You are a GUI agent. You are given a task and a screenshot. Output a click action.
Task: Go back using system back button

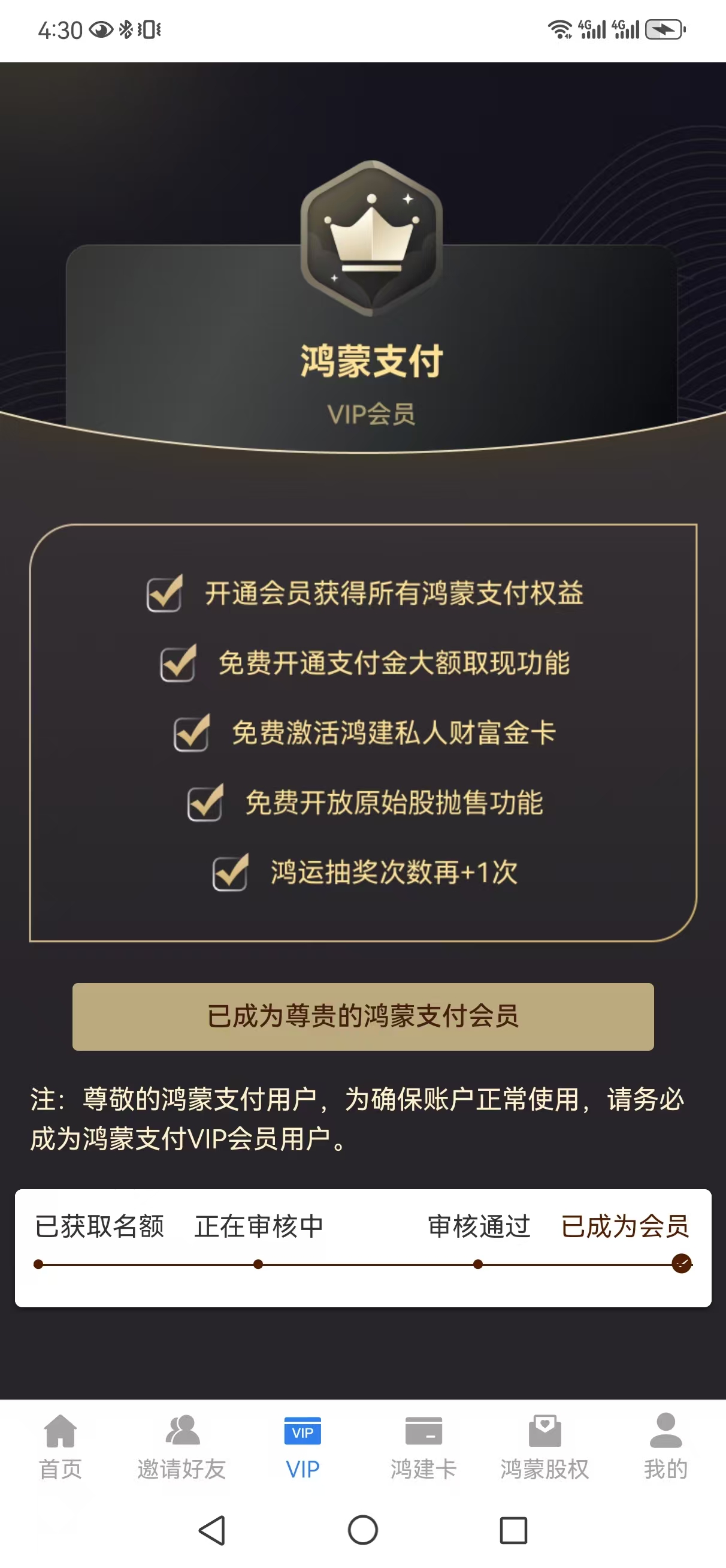coord(213,1530)
